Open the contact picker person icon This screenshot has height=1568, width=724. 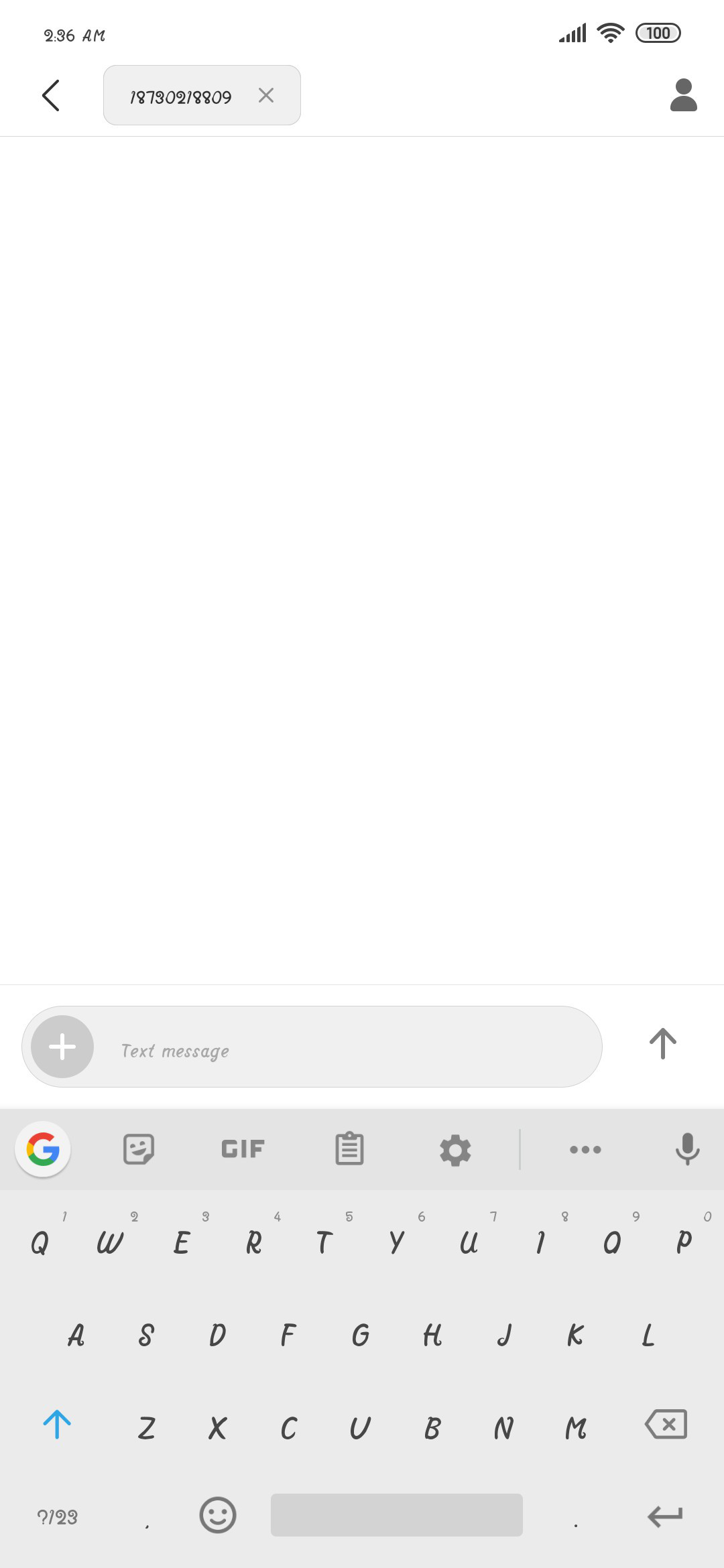pyautogui.click(x=683, y=95)
